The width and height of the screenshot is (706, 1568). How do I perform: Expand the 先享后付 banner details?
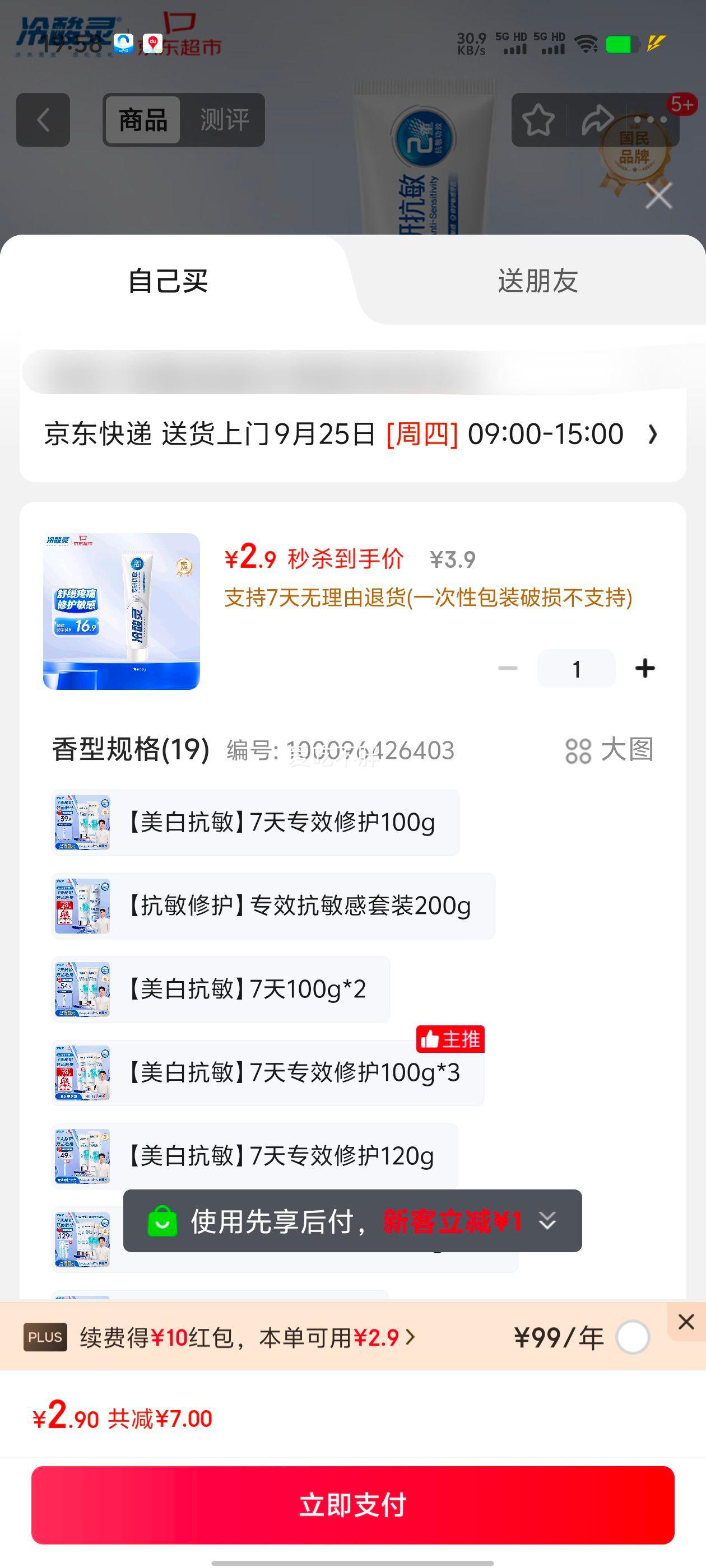(547, 1224)
